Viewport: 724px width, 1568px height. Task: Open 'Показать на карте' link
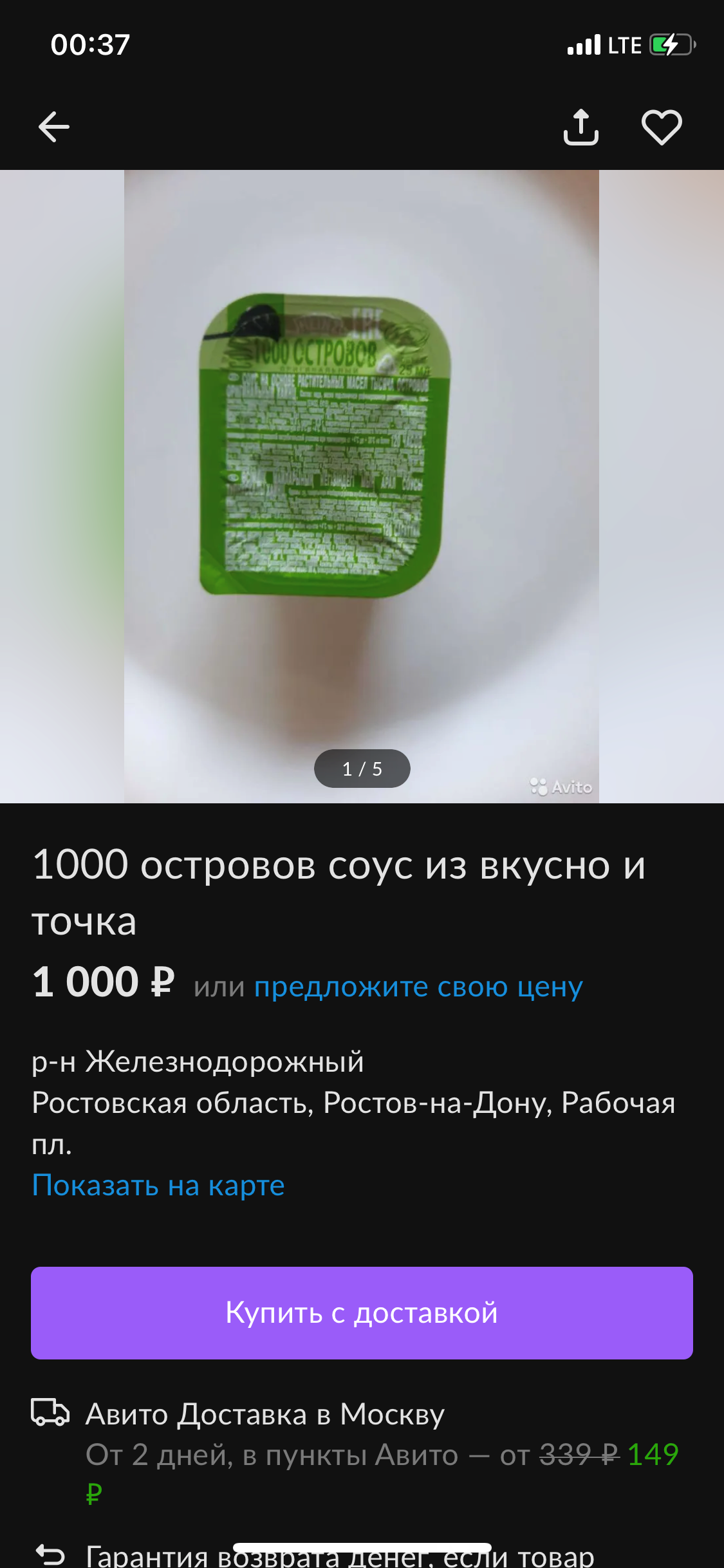point(158,1185)
